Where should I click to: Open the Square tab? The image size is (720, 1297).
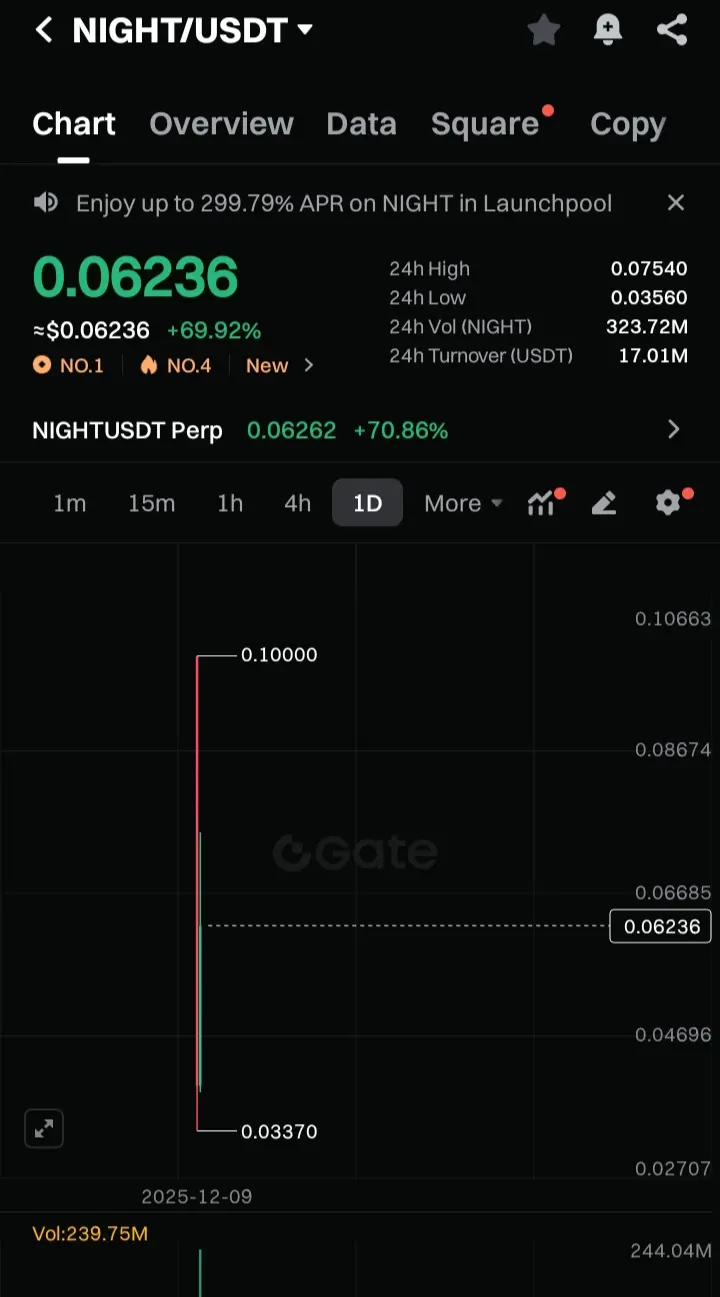(x=485, y=124)
